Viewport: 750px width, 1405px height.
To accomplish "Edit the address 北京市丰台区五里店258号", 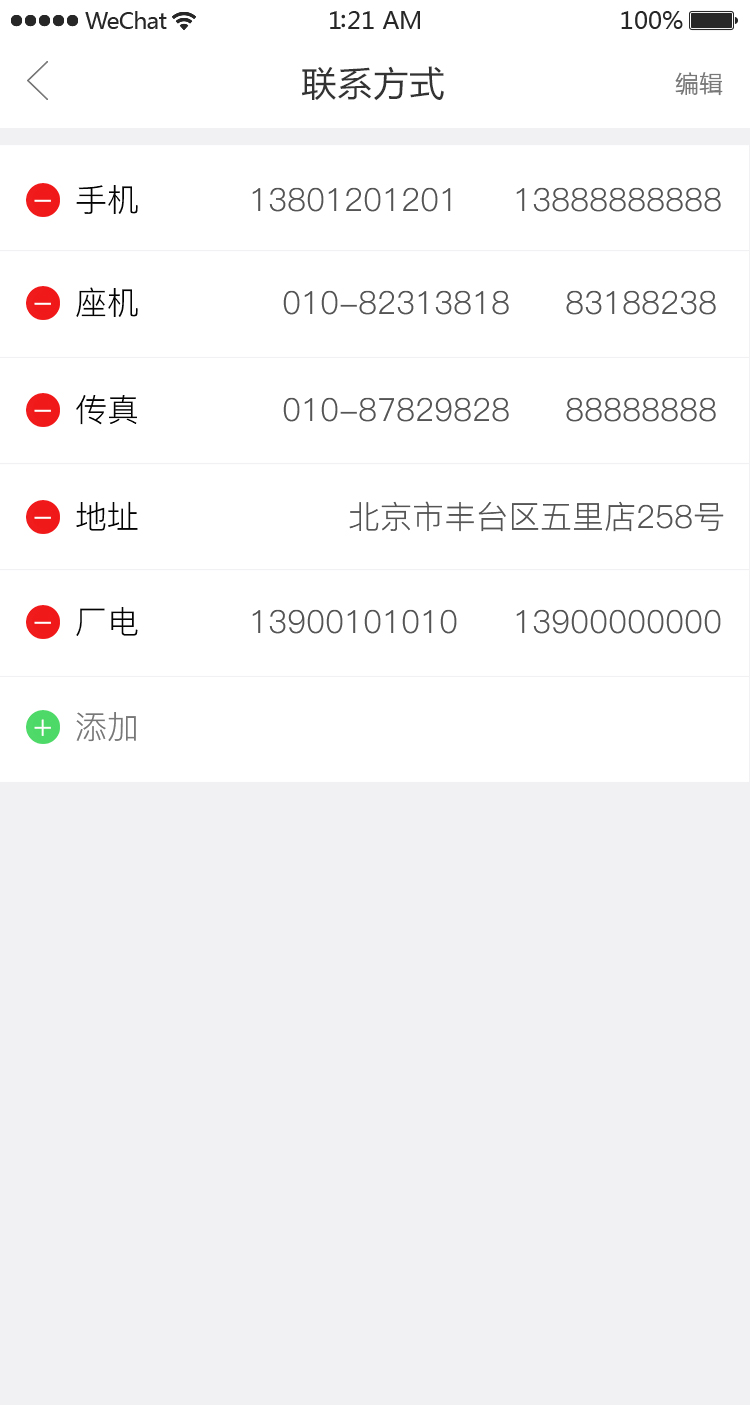I will [536, 517].
